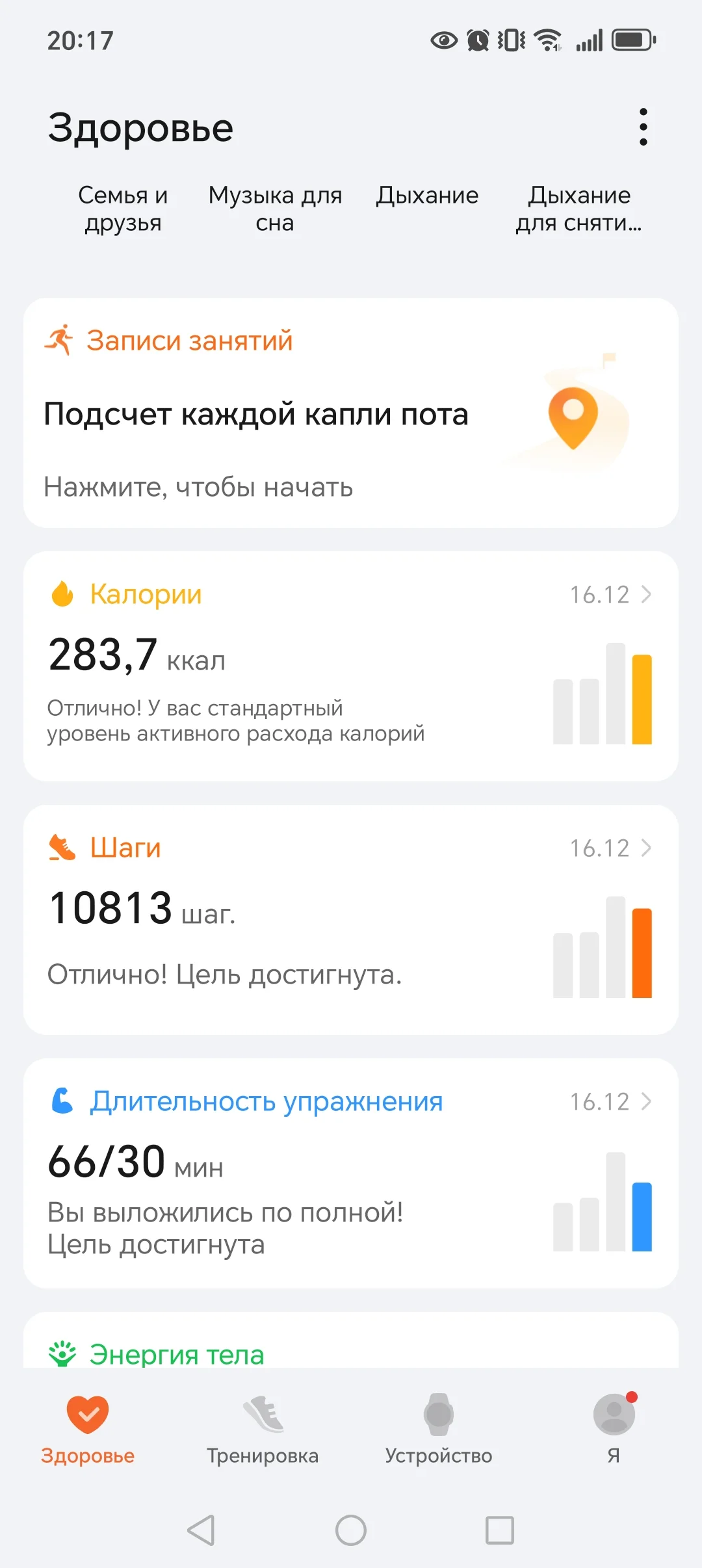The image size is (702, 1568).
Task: Open the three-dot overflow menu
Action: click(x=643, y=127)
